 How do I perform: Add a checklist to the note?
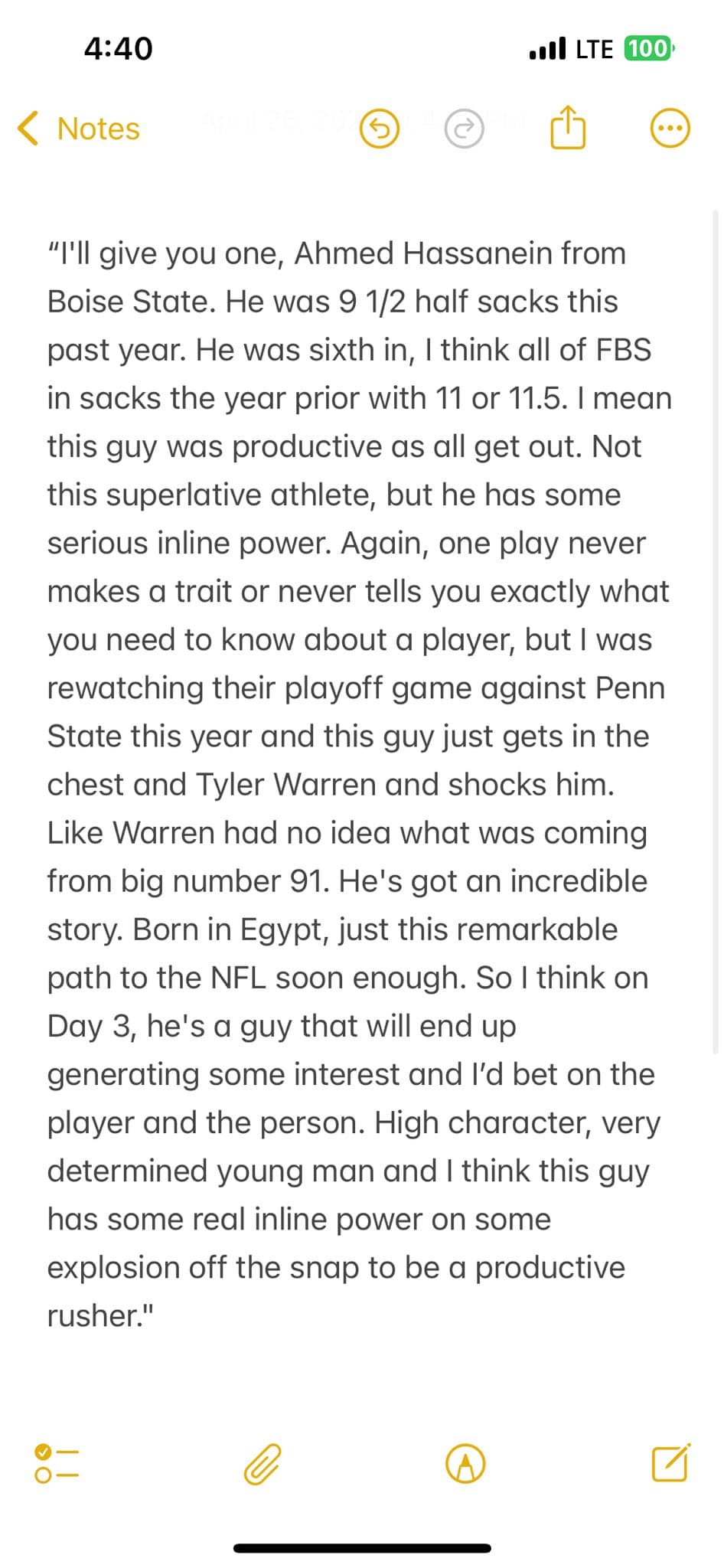(57, 1463)
